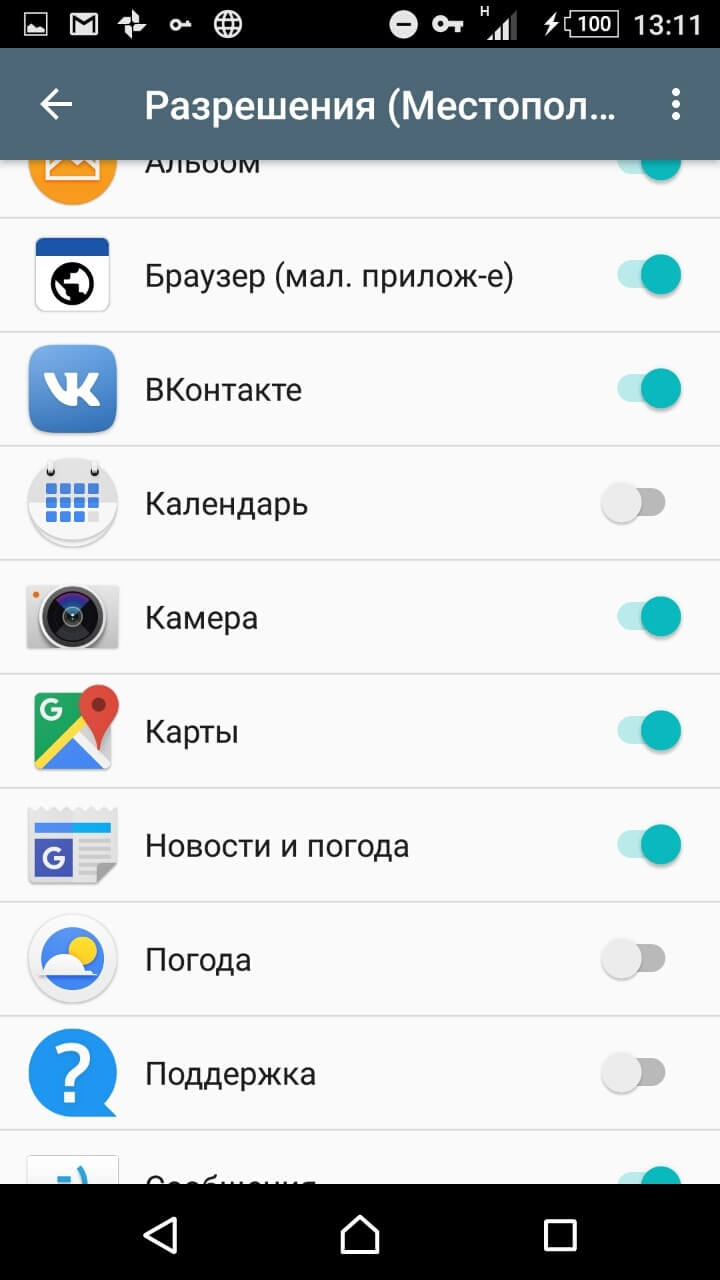Enable location permission for Календарь
The width and height of the screenshot is (720, 1280).
634,503
